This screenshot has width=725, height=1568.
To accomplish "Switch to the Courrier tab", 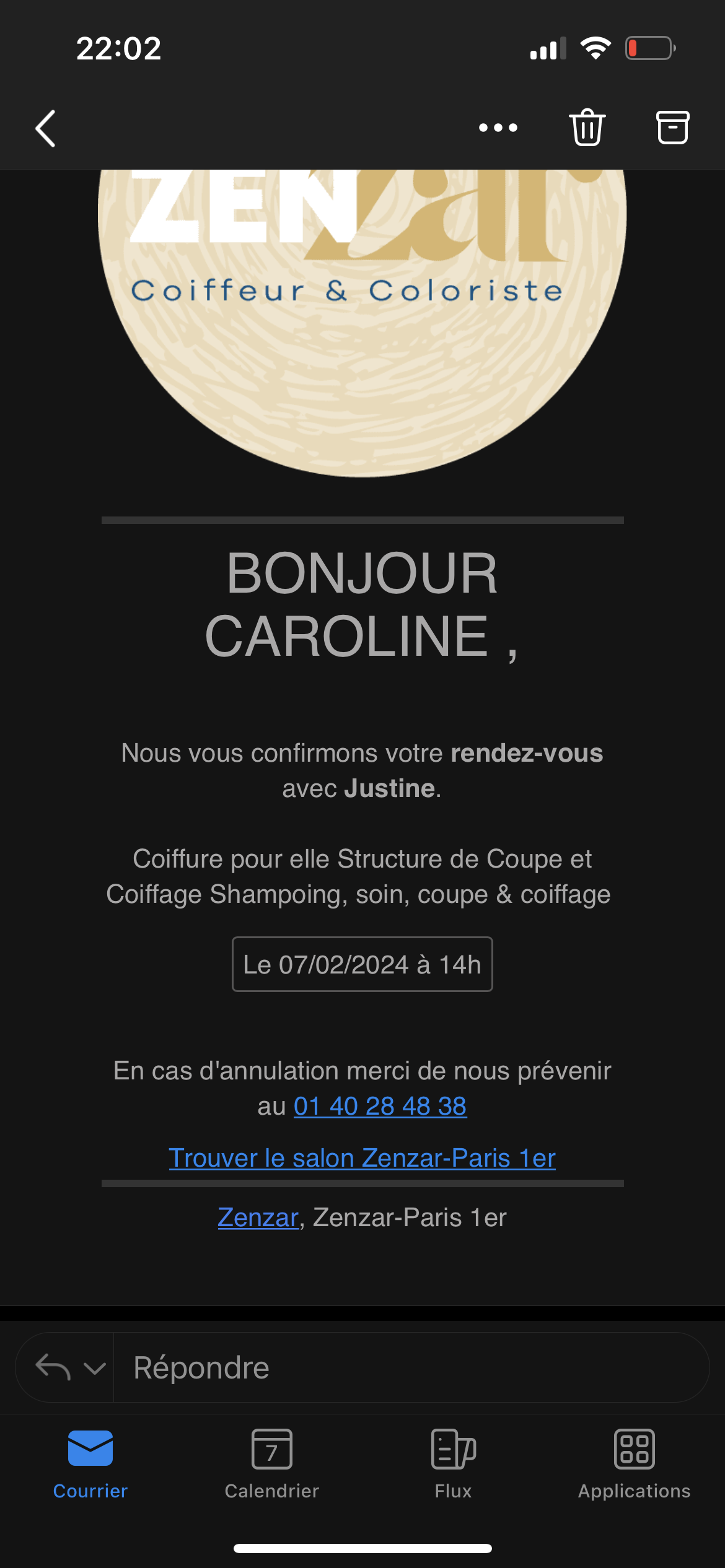I will (90, 1463).
